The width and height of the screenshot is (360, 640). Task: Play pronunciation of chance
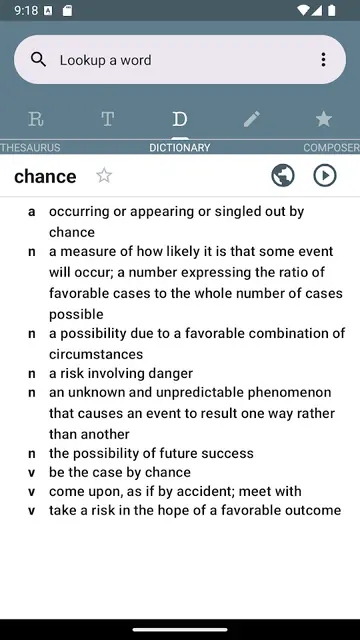point(325,176)
